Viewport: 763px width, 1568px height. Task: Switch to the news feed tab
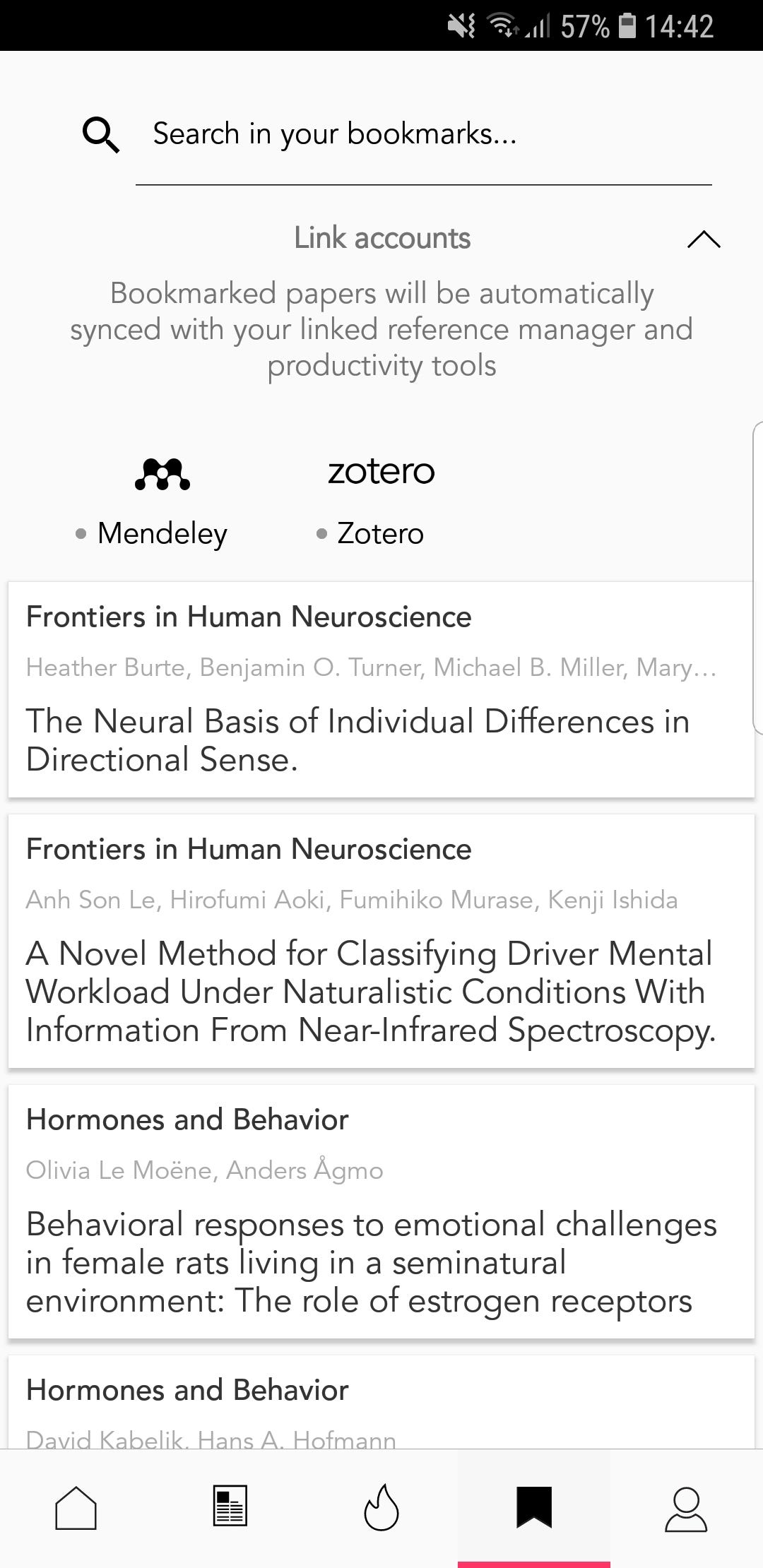pyautogui.click(x=230, y=1508)
